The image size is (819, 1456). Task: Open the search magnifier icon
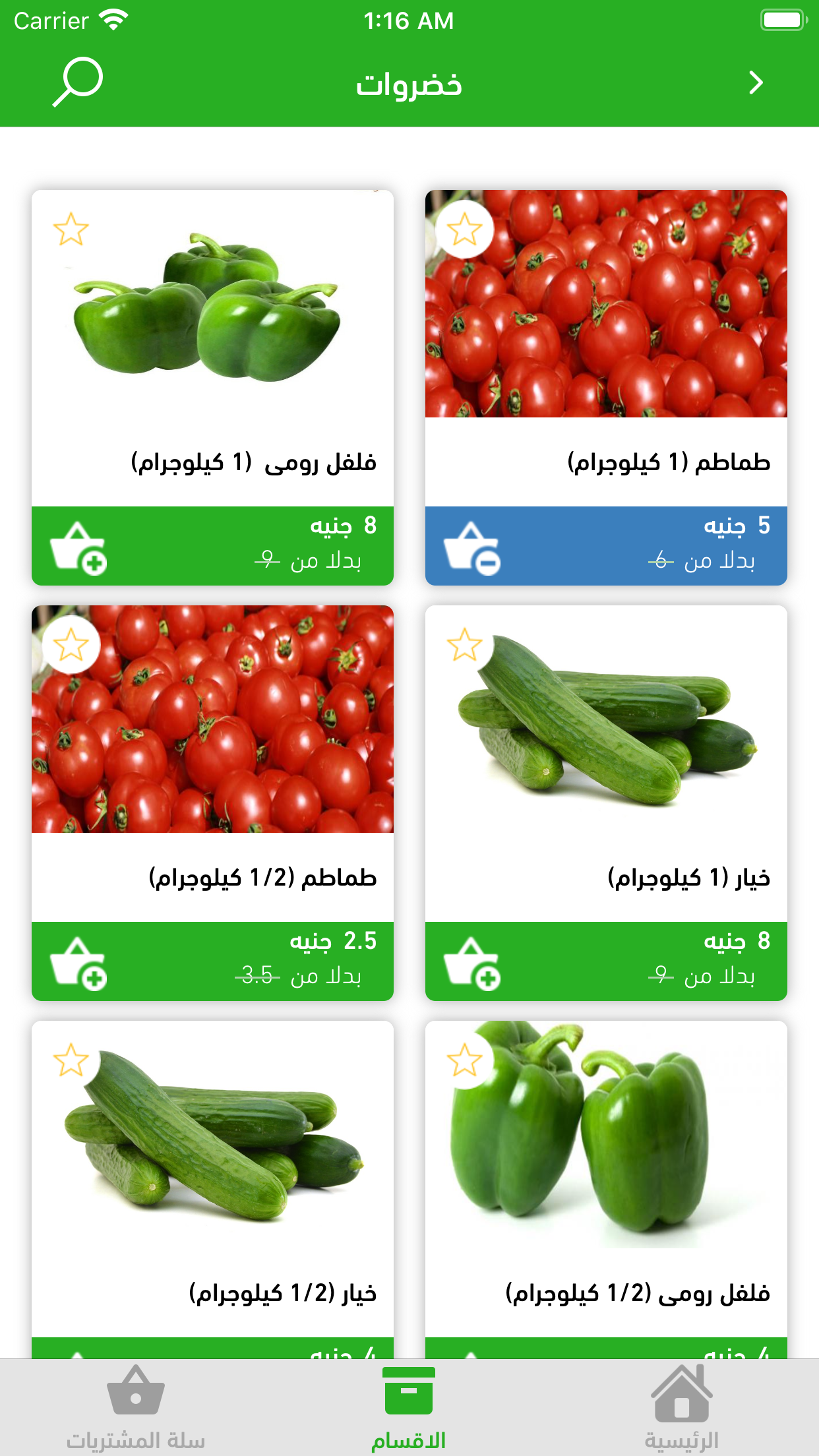point(78,82)
